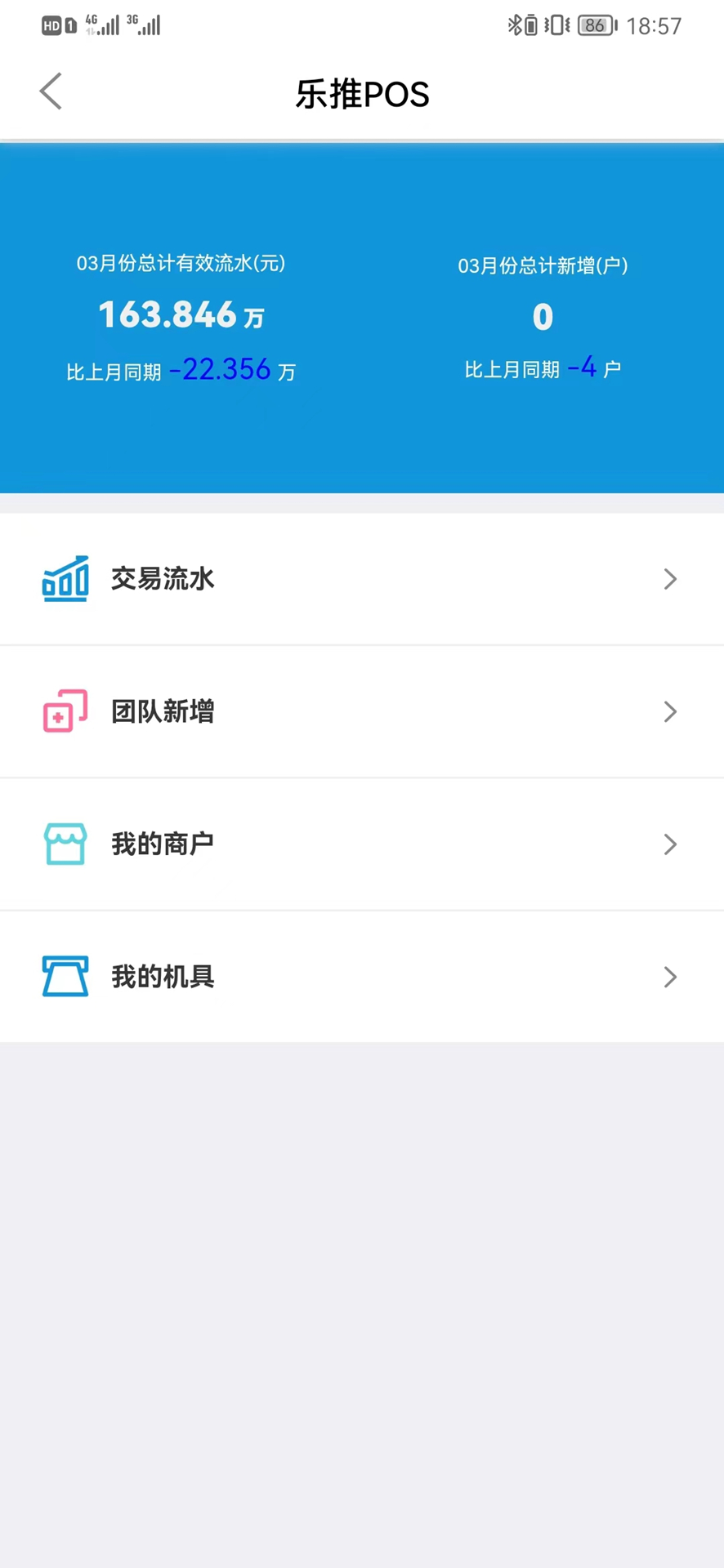Tap the 比上月同期 -4户 text
This screenshot has width=724, height=1568.
coord(543,367)
